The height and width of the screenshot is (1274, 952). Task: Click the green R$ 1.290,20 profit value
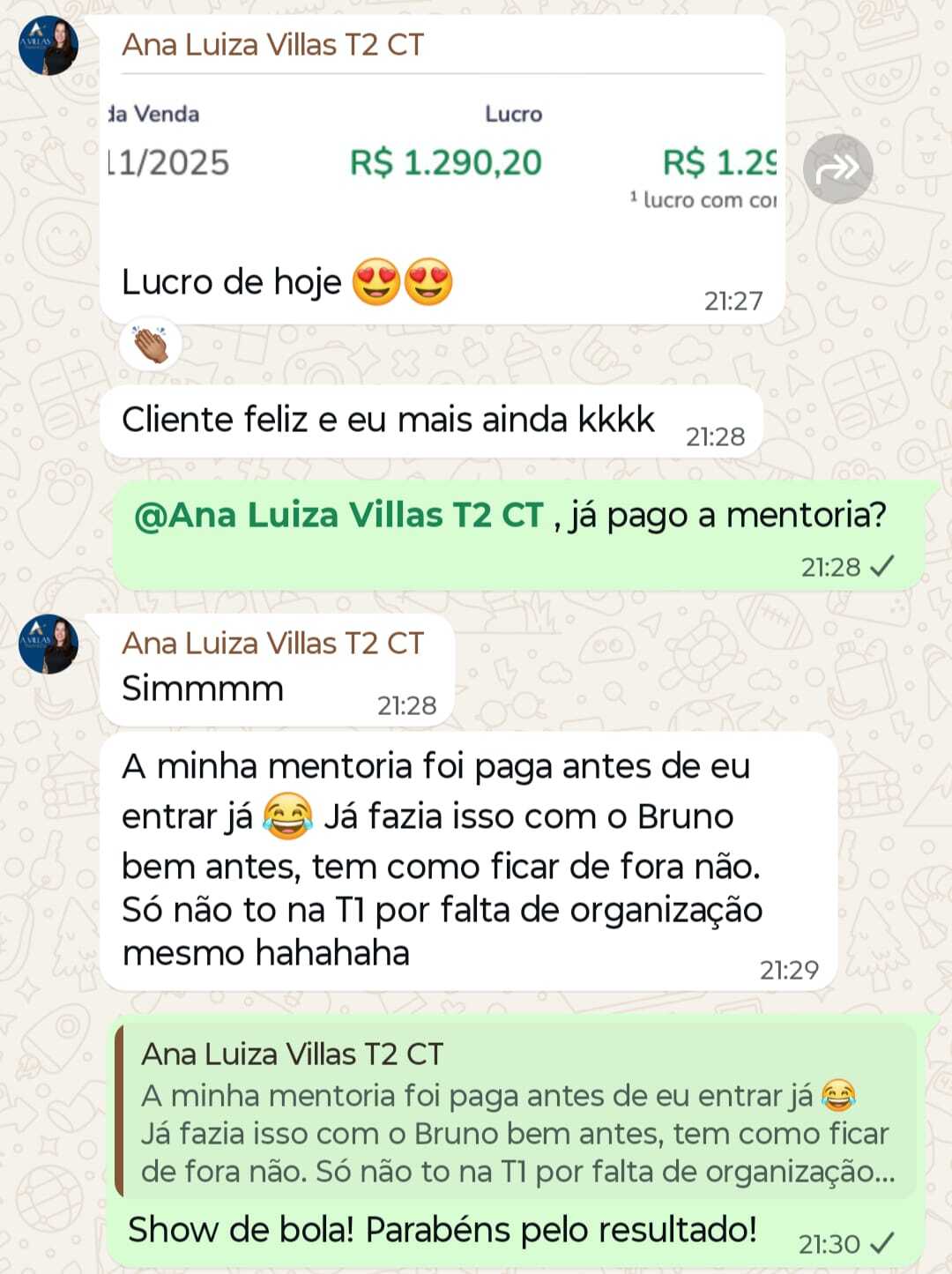point(444,161)
